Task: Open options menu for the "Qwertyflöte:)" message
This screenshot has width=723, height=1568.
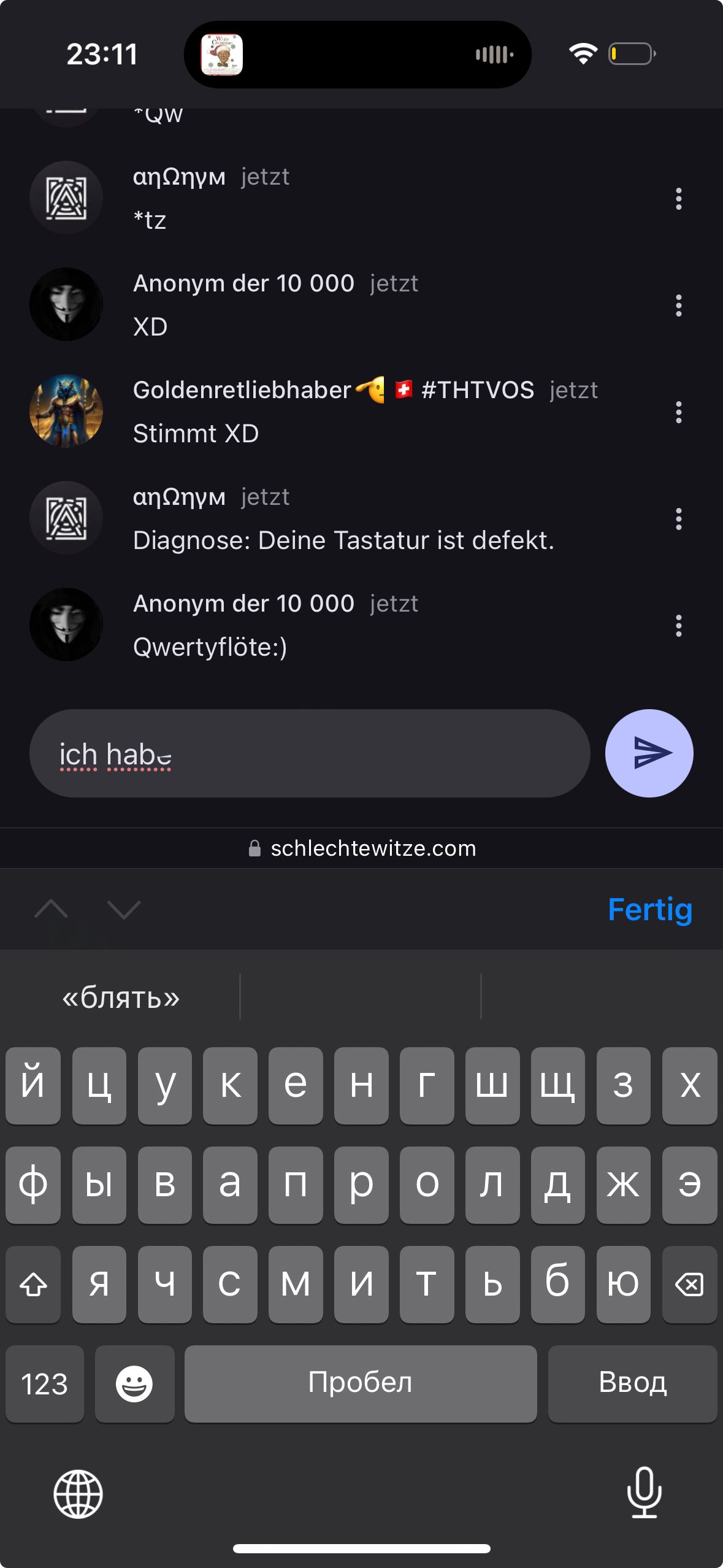Action: 678,626
